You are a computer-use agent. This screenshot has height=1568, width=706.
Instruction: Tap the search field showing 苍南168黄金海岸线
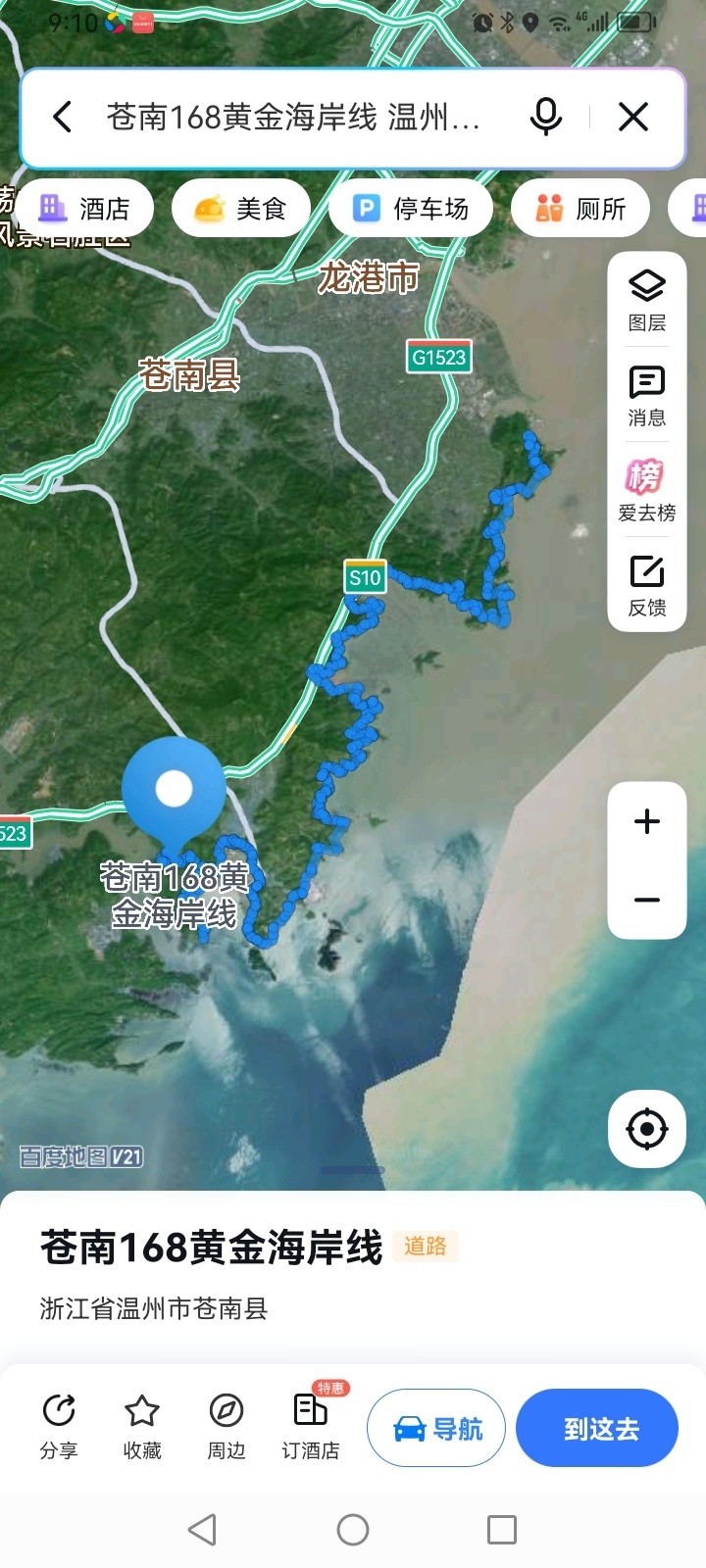[x=293, y=118]
